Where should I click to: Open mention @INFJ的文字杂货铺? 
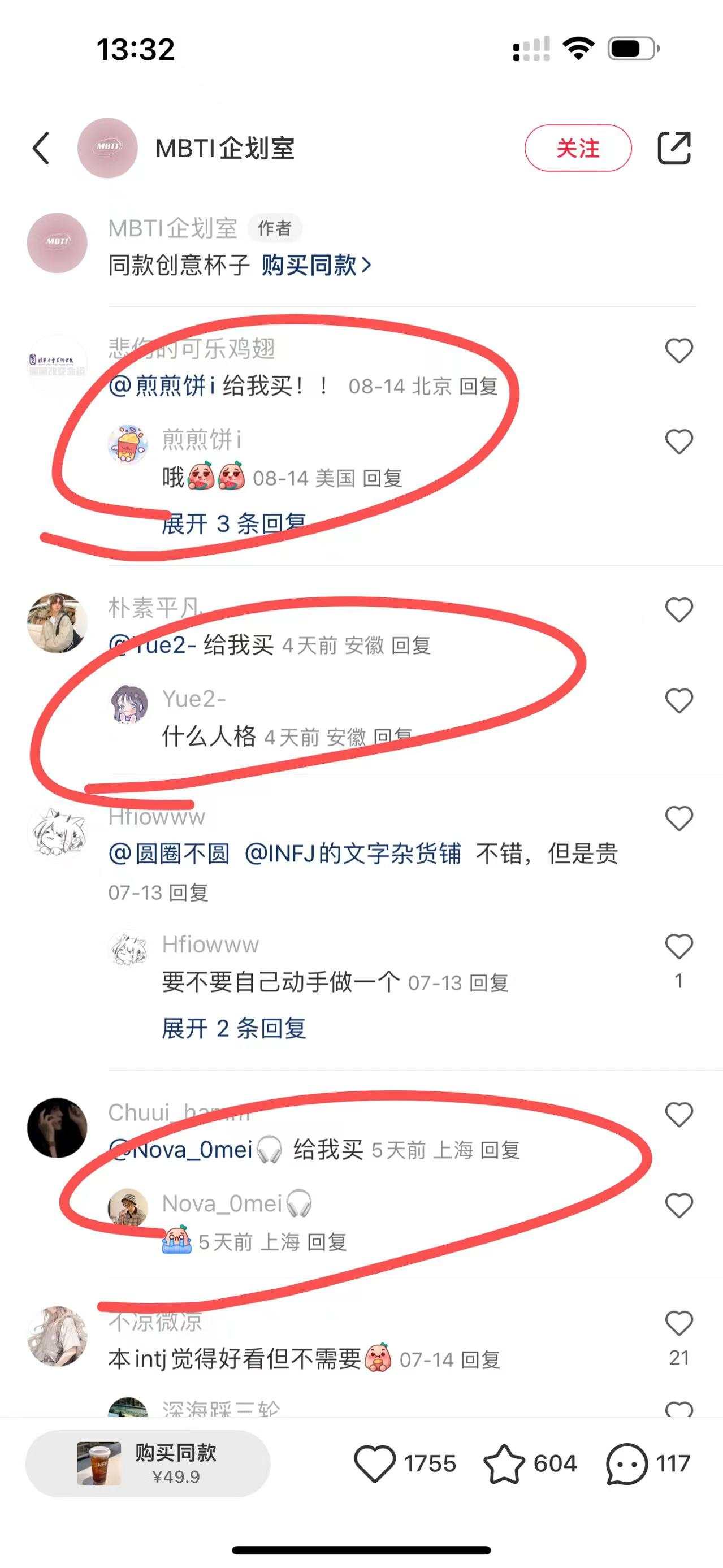click(x=352, y=854)
